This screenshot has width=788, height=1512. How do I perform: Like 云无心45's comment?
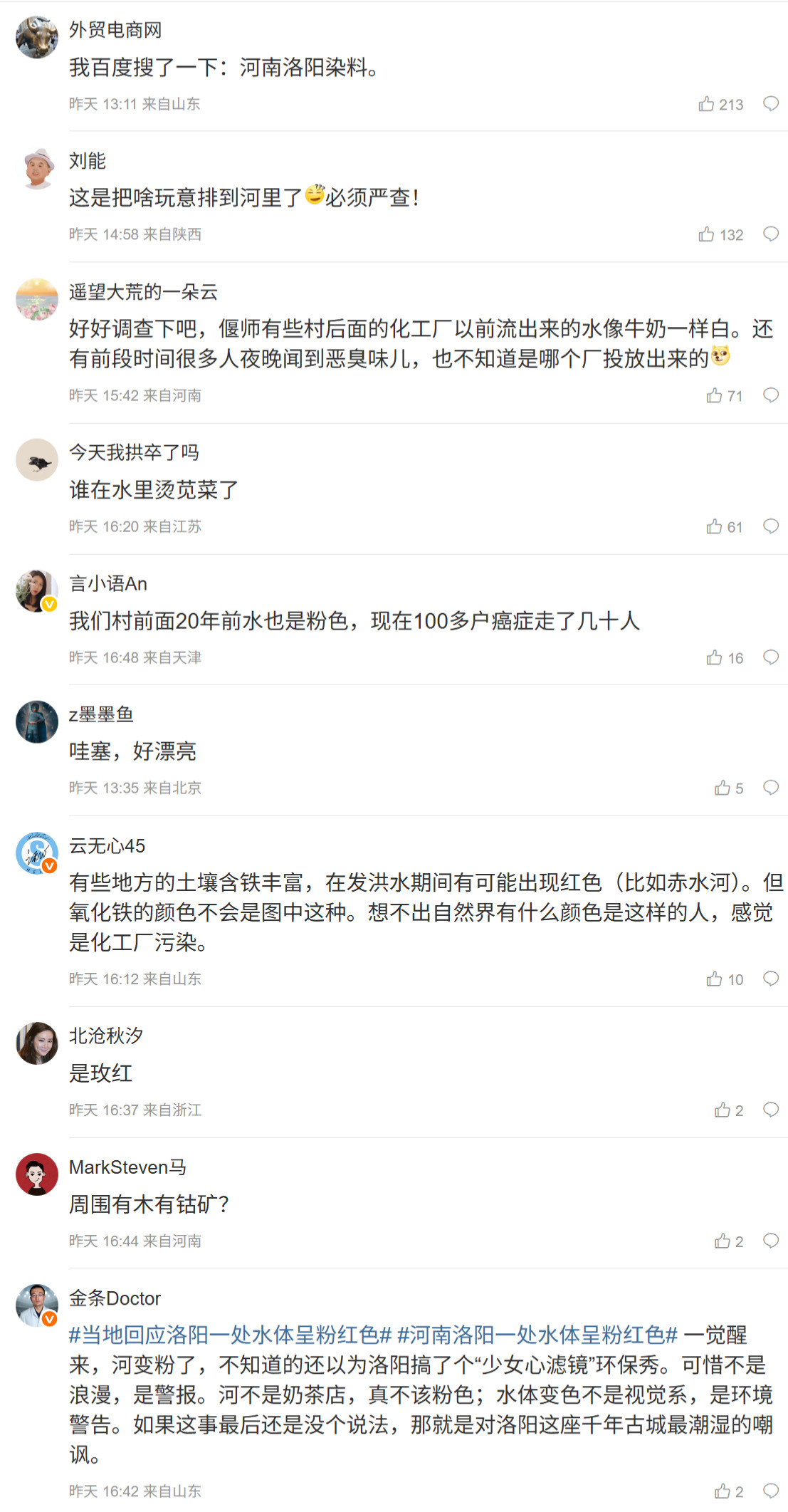pyautogui.click(x=714, y=979)
